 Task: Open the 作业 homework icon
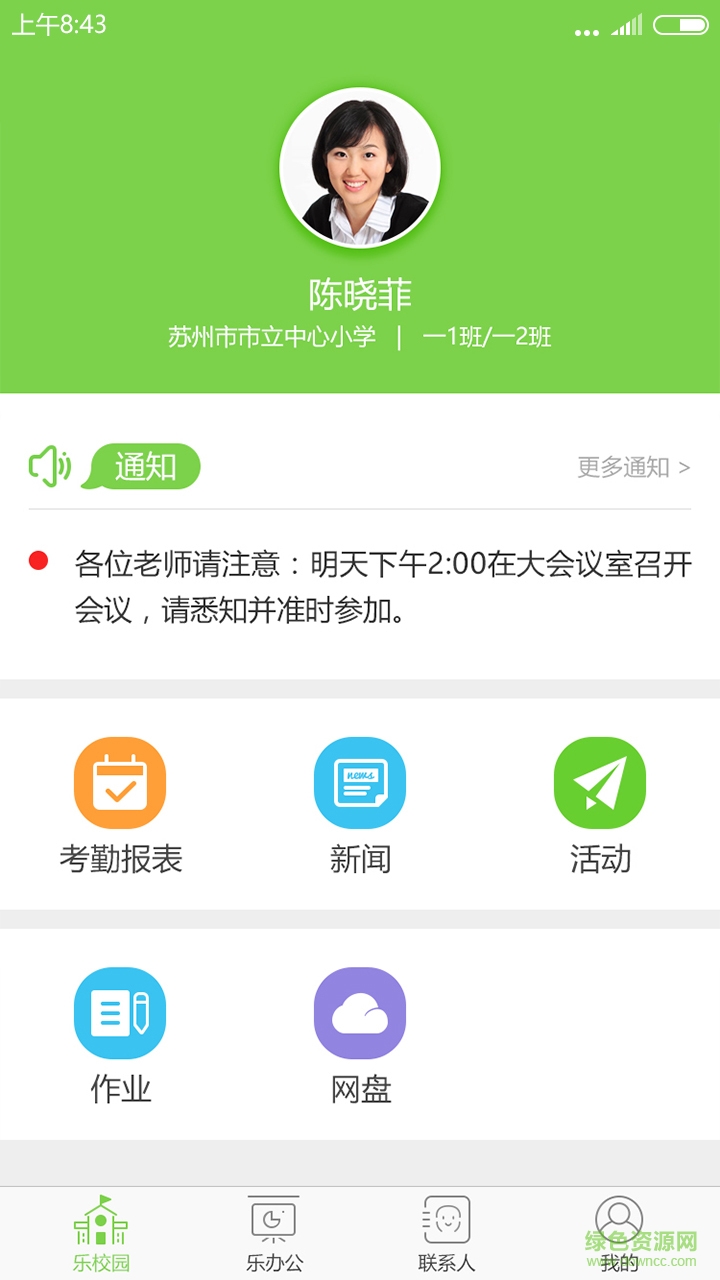[120, 1012]
